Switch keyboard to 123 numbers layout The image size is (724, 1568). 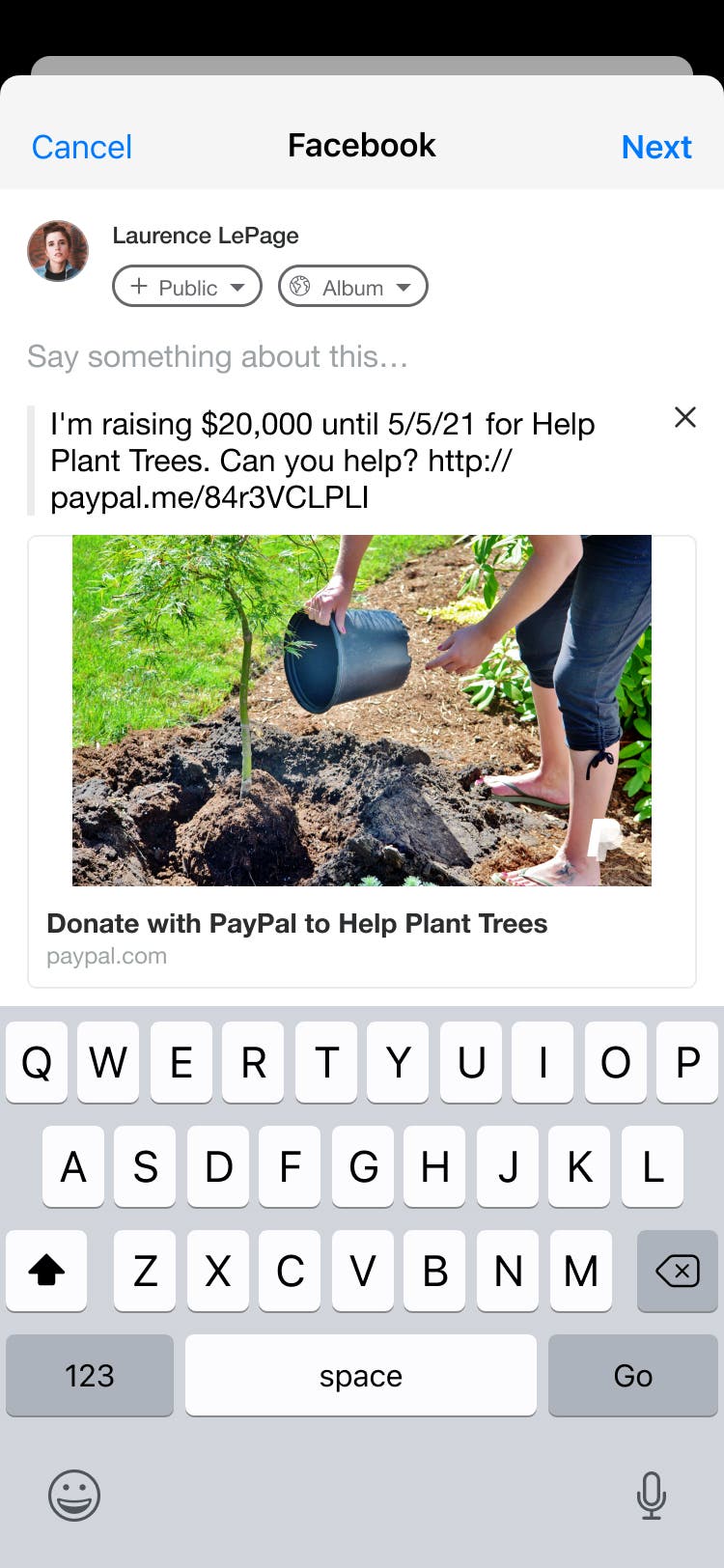90,1375
